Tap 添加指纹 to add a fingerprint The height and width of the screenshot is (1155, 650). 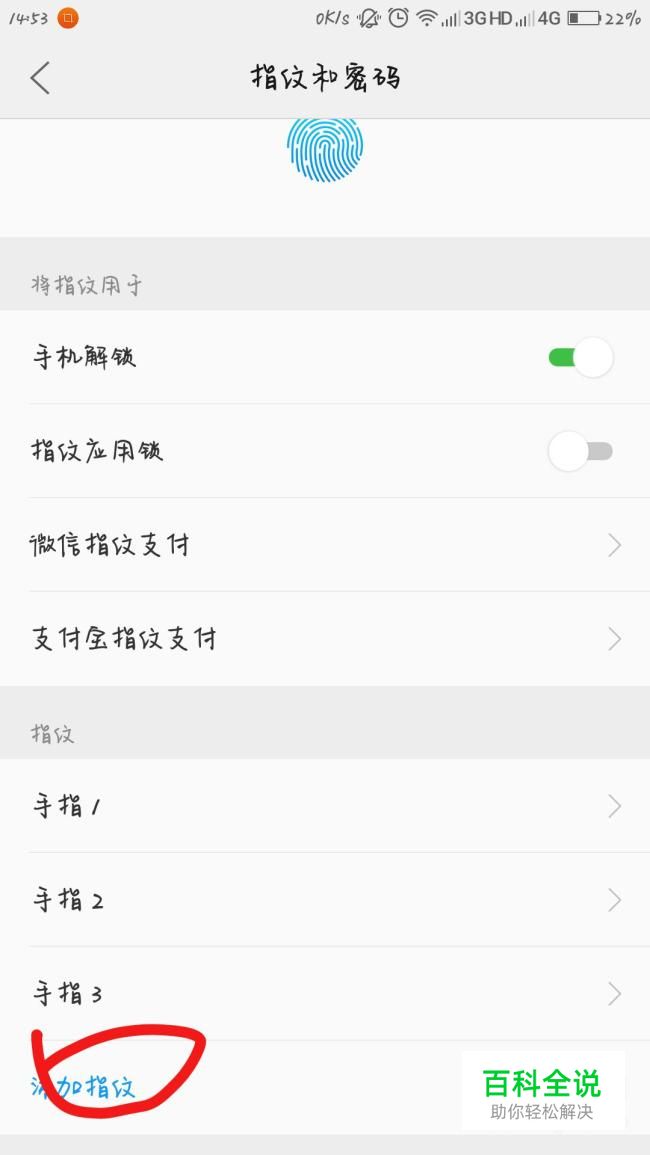[85, 1087]
